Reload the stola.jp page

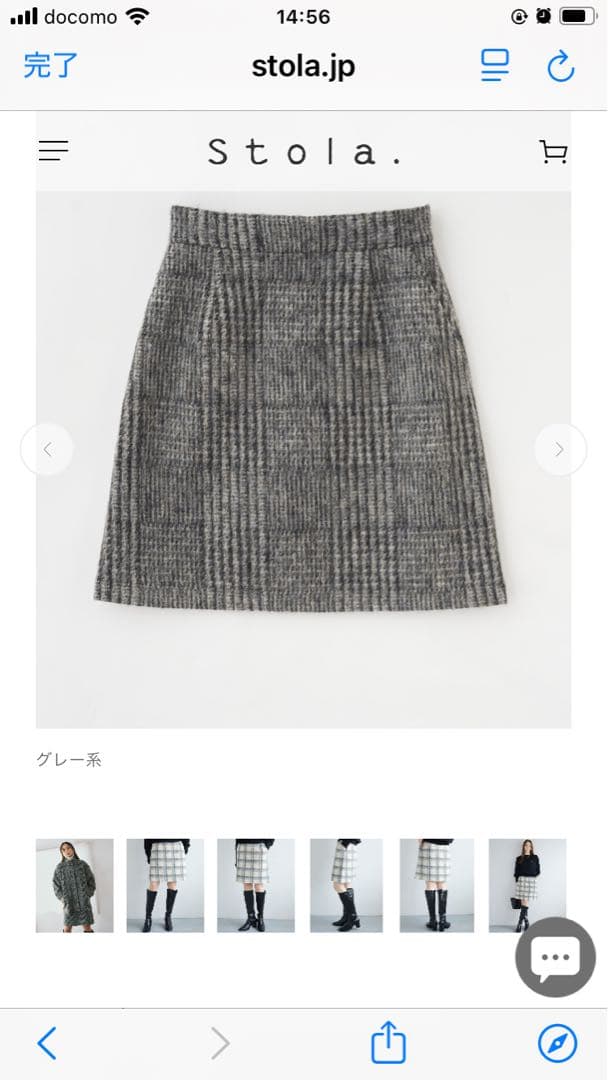tap(561, 66)
